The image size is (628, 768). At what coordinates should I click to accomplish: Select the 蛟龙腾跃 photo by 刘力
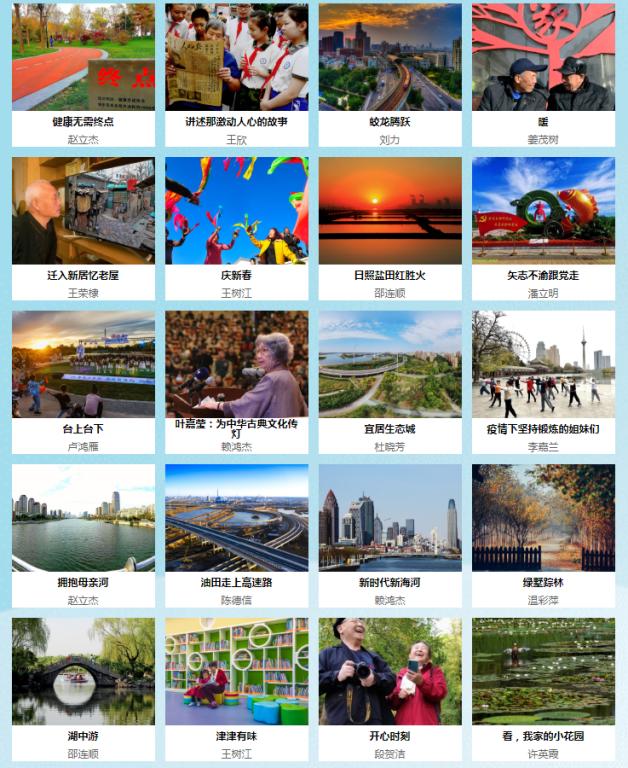[x=390, y=57]
